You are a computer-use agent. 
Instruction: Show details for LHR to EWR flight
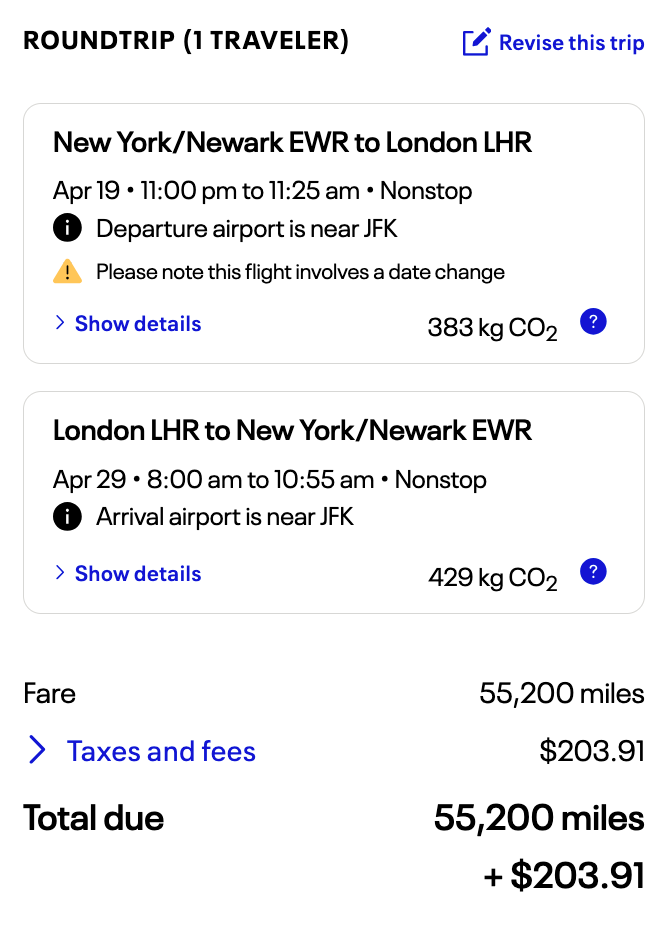pyautogui.click(x=128, y=574)
